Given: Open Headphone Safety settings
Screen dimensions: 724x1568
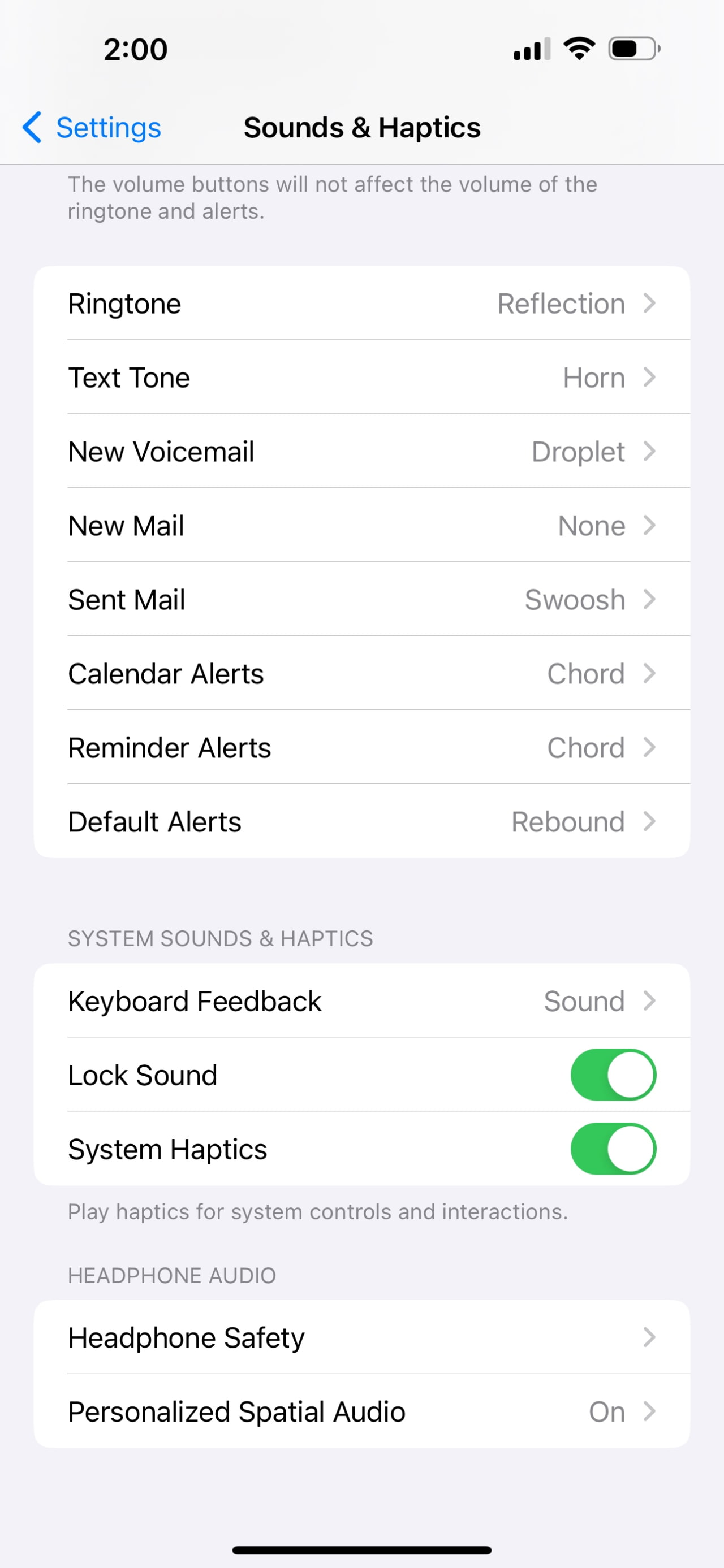Looking at the screenshot, I should click(x=361, y=1338).
